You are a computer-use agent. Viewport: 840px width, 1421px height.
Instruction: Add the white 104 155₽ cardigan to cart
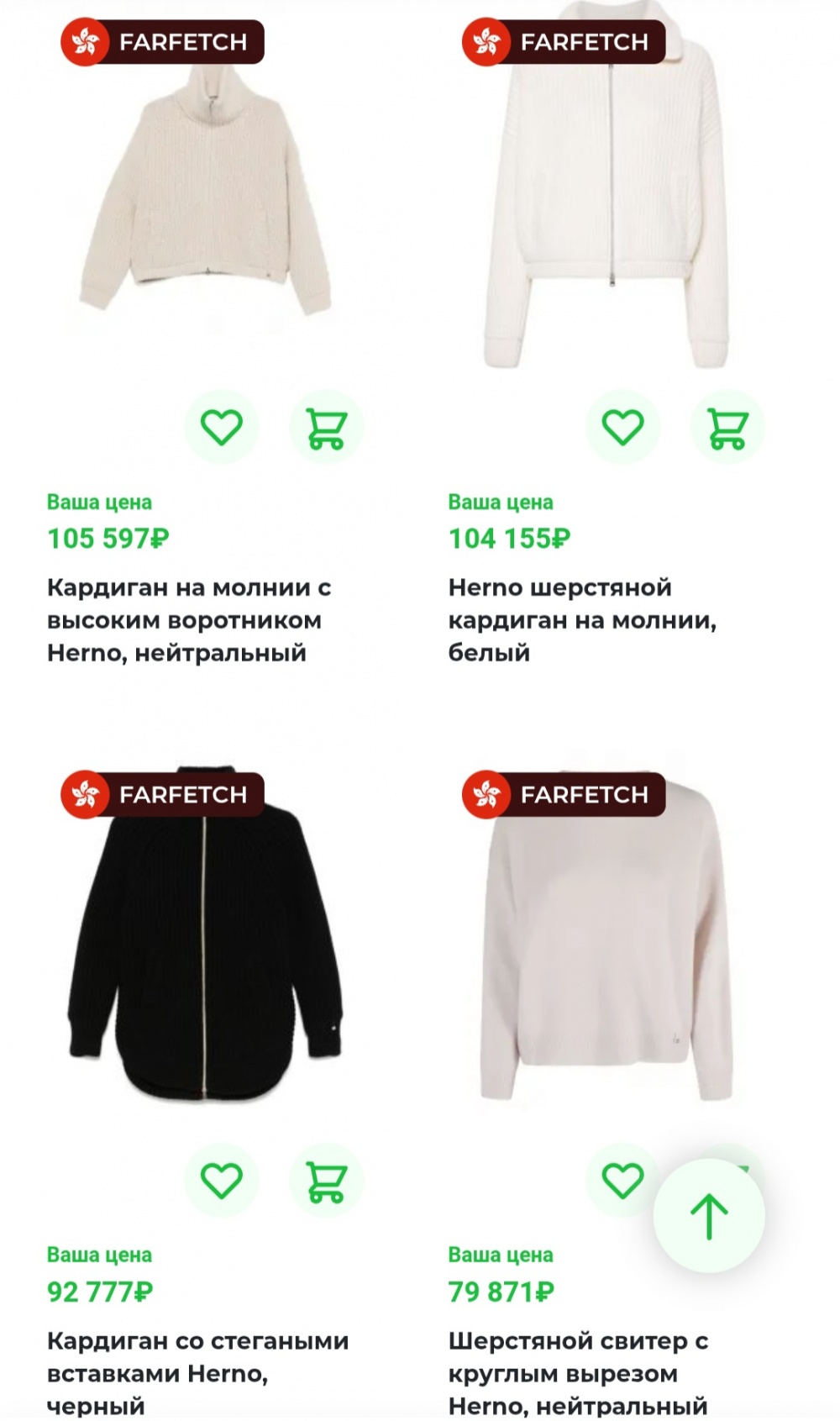coord(727,427)
